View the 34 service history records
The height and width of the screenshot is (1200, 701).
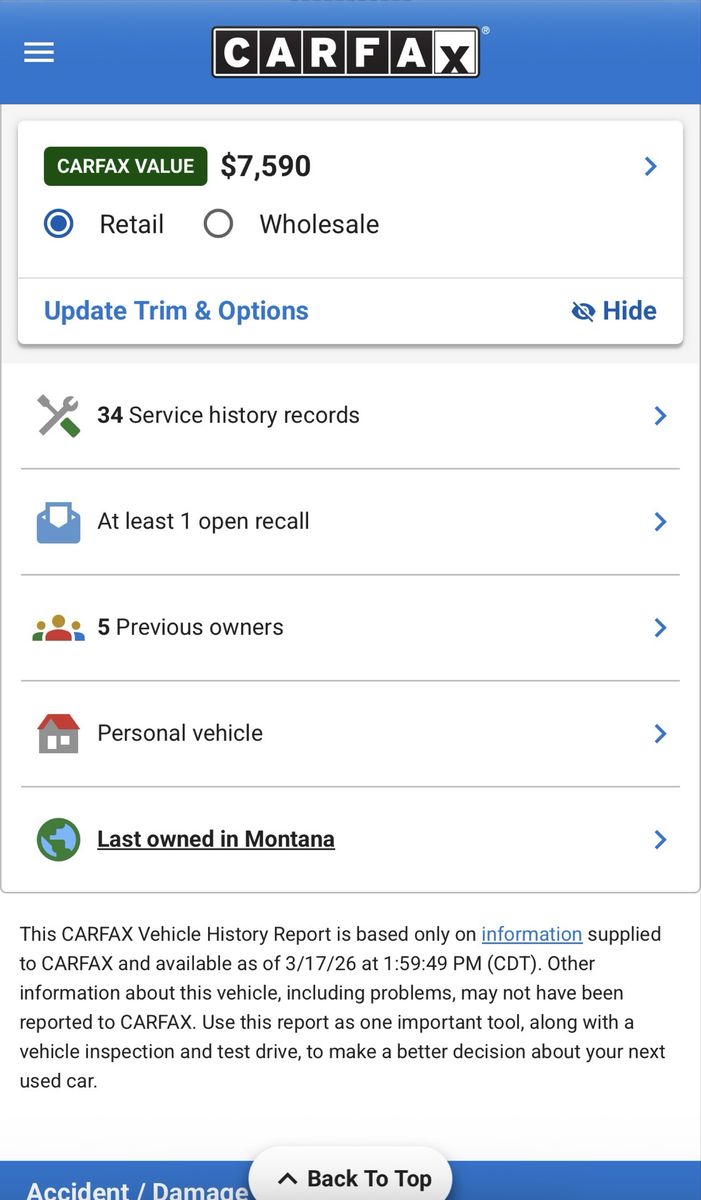pyautogui.click(x=350, y=416)
